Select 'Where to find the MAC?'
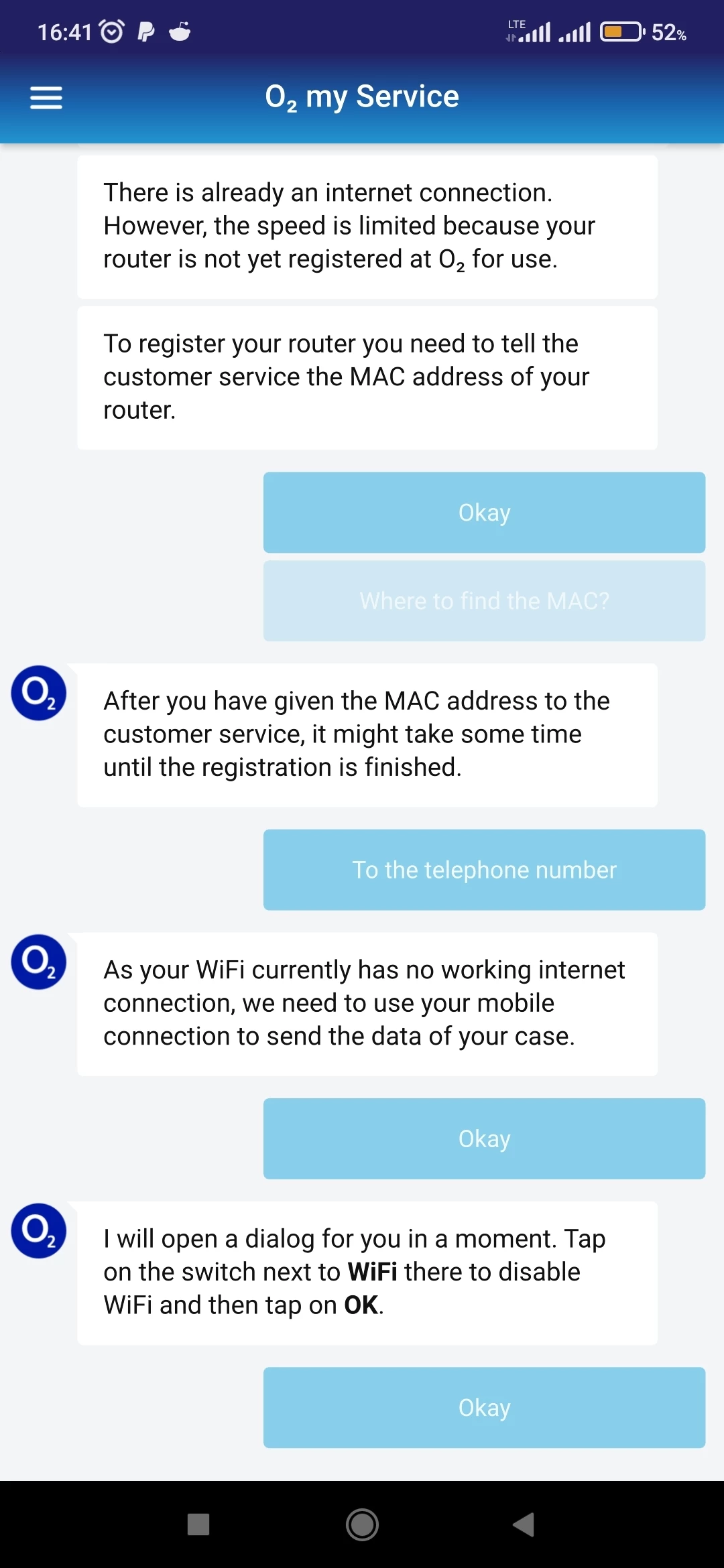This screenshot has width=724, height=1568. (484, 601)
